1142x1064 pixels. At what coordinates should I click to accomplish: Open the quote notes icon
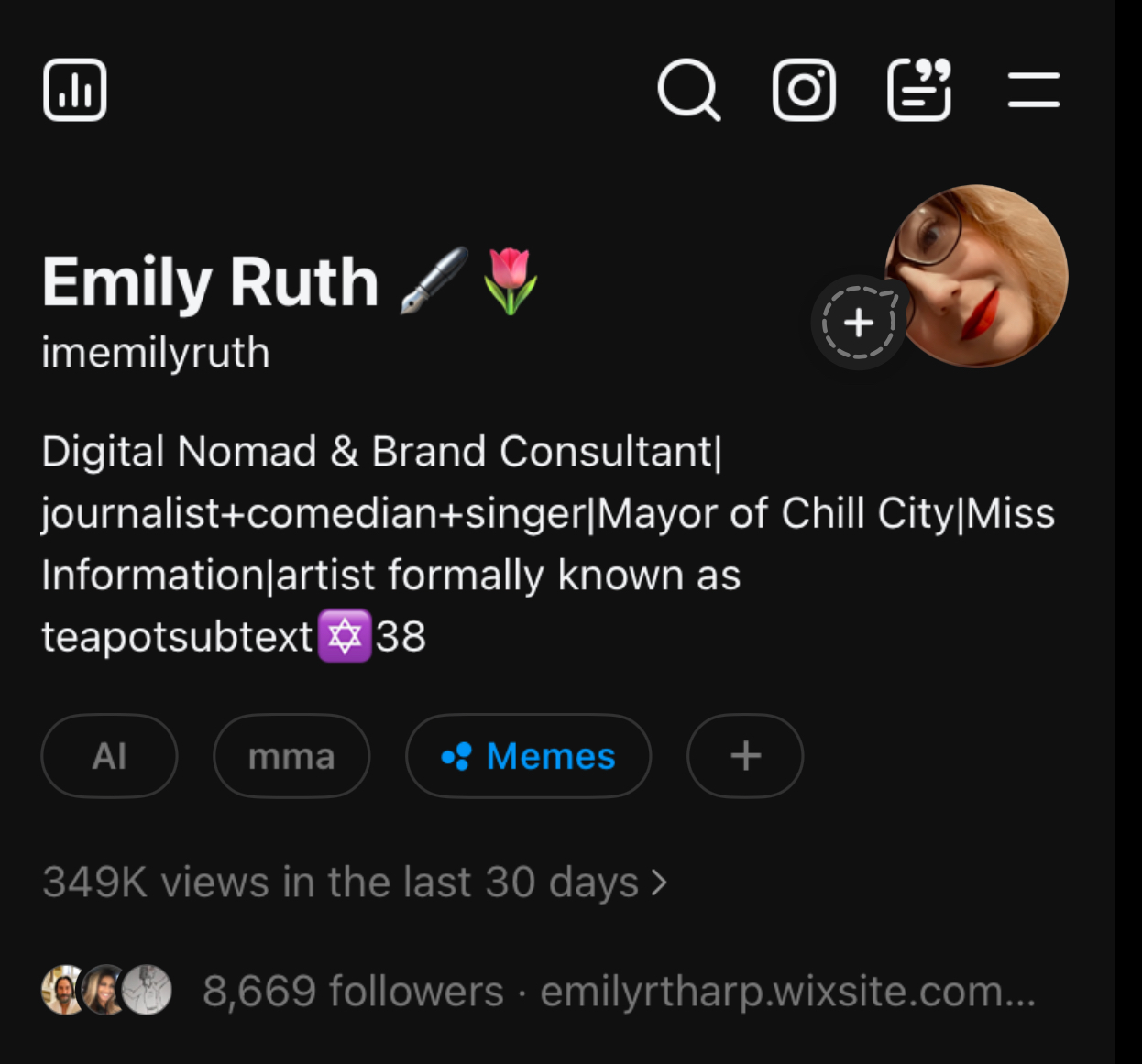918,90
